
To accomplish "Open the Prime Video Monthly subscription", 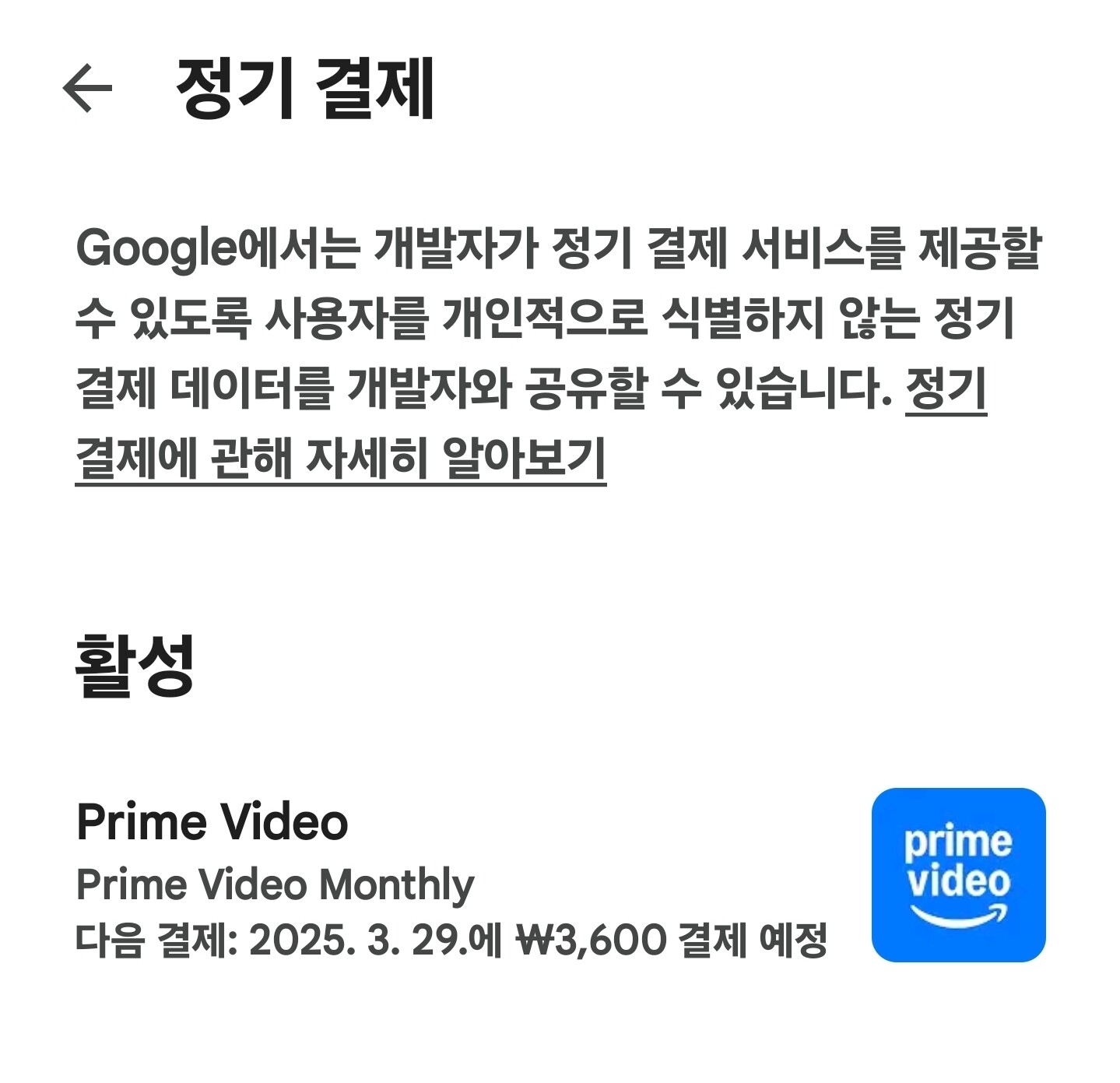I will [x=560, y=877].
